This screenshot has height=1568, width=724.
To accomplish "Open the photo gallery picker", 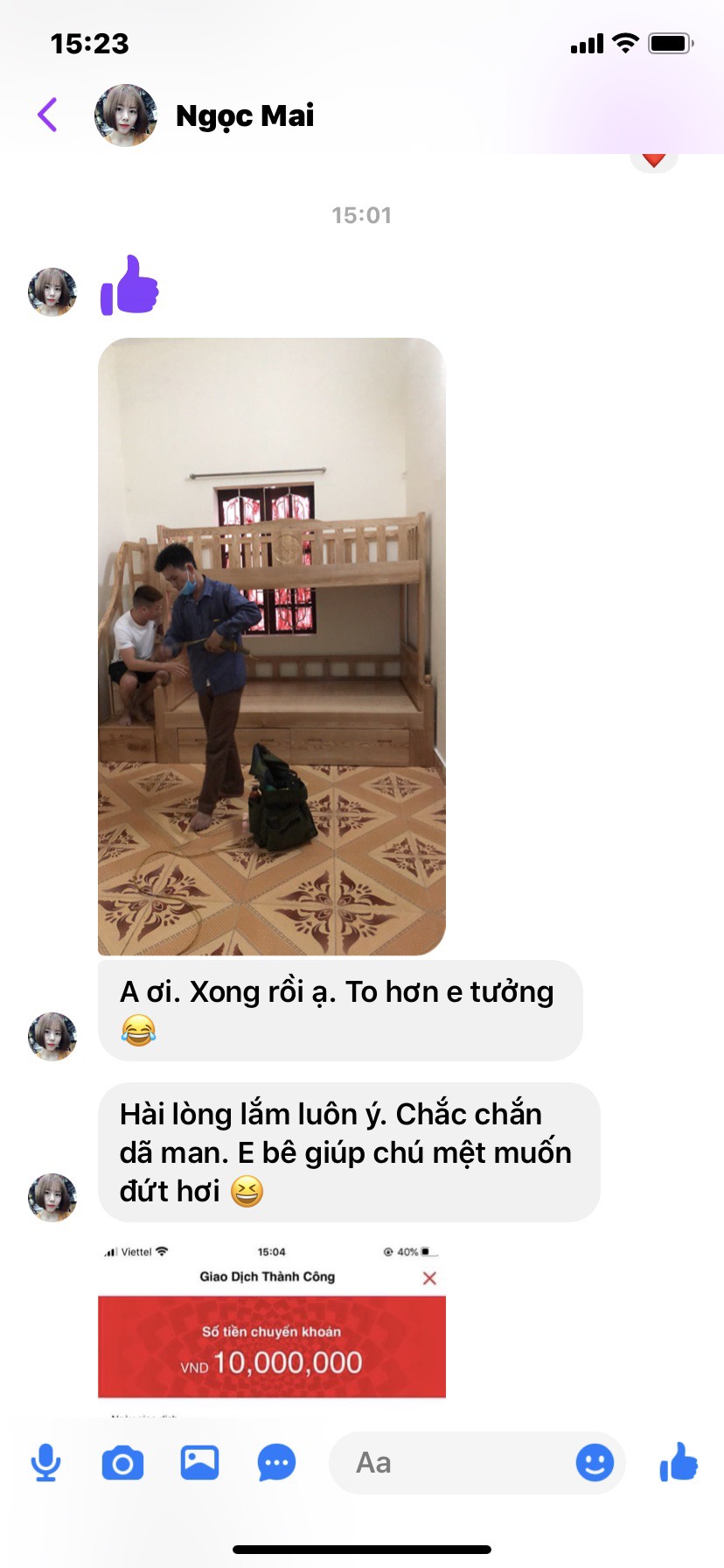I will tap(199, 1462).
